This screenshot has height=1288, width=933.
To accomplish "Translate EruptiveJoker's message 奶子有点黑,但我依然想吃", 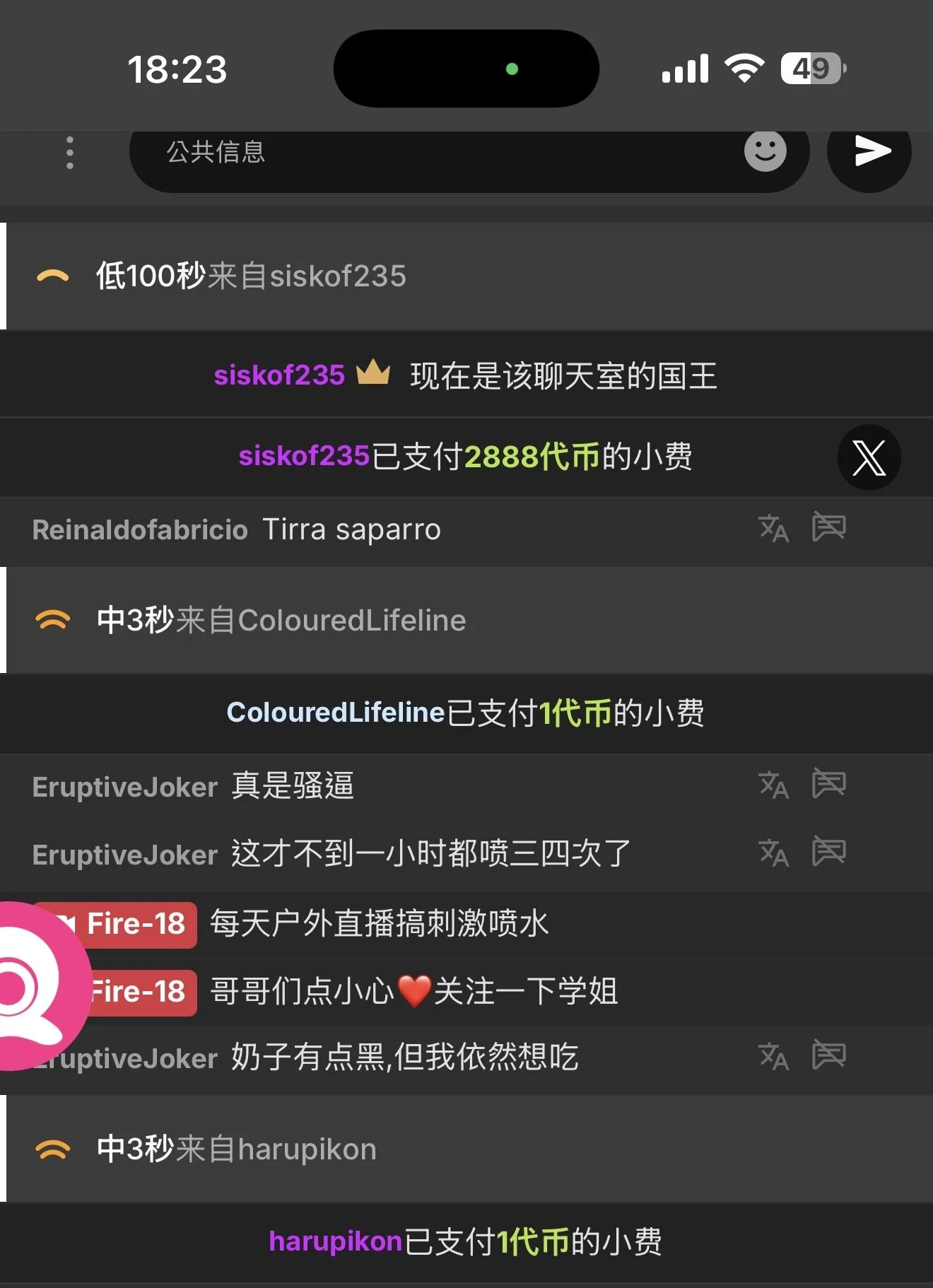I will (x=773, y=1057).
